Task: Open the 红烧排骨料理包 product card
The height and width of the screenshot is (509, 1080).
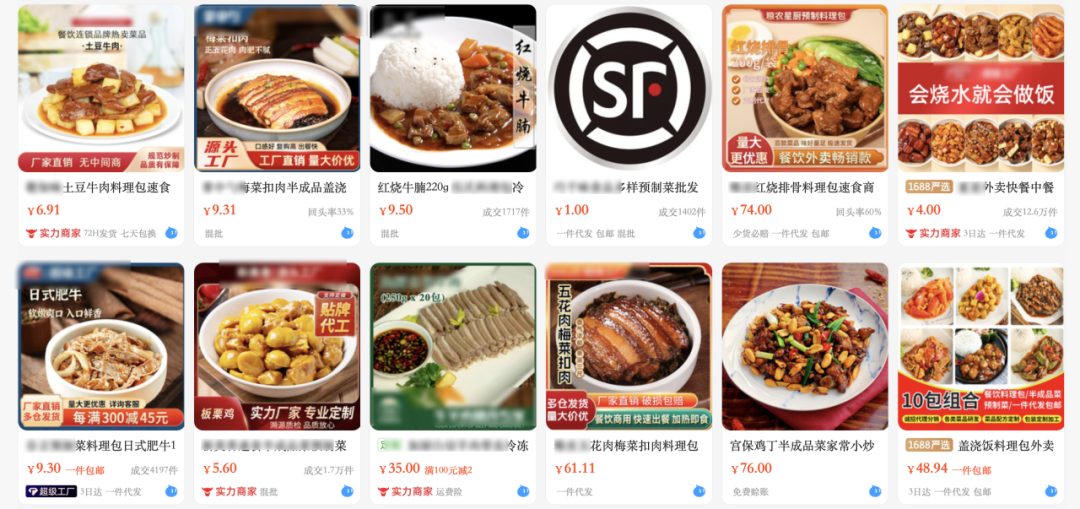Action: 804,90
